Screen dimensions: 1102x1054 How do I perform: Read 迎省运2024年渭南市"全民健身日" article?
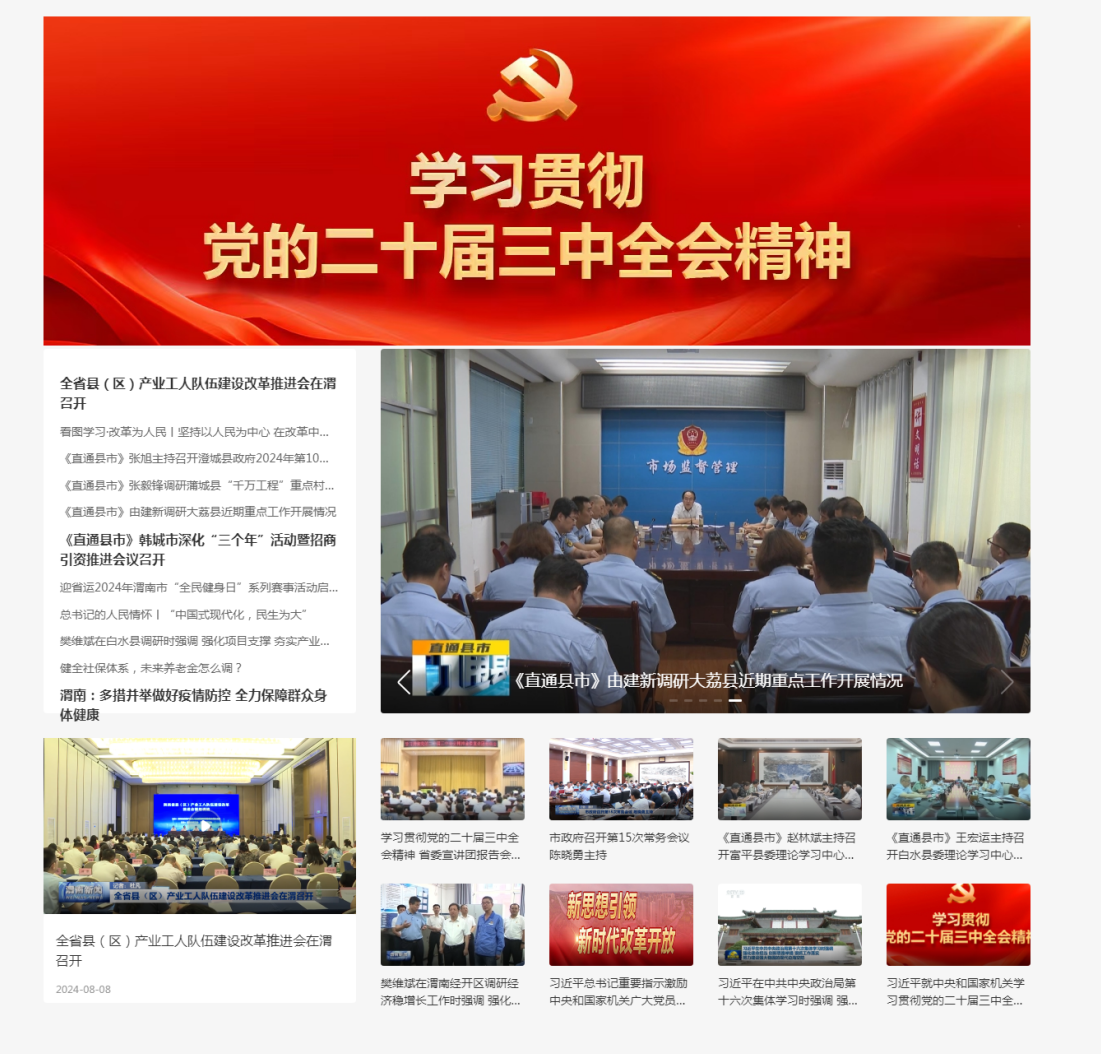pos(198,588)
